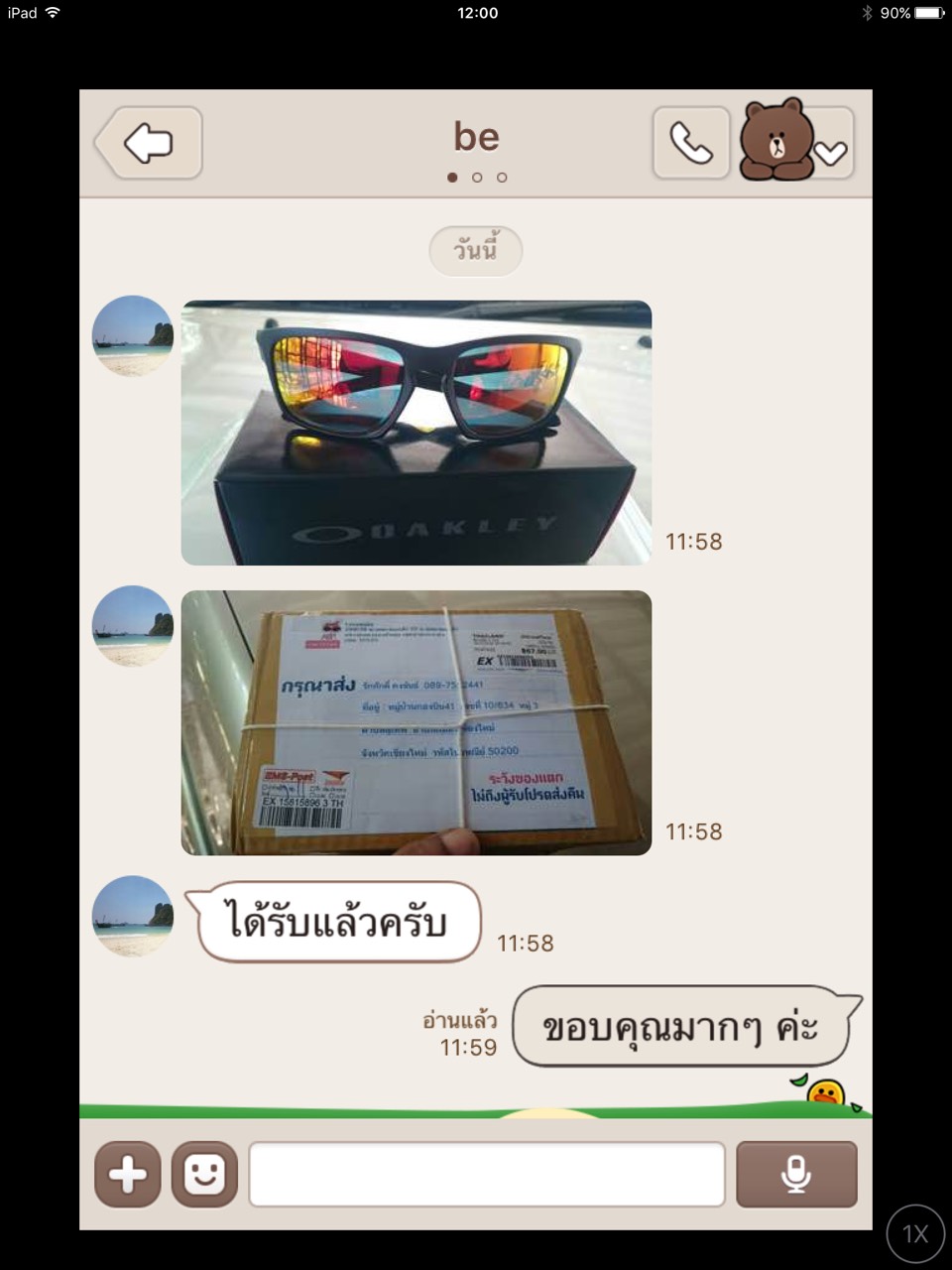The height and width of the screenshot is (1270, 952).
Task: View contact avatar beside ได้รับแล้วครับ message
Action: tap(133, 916)
